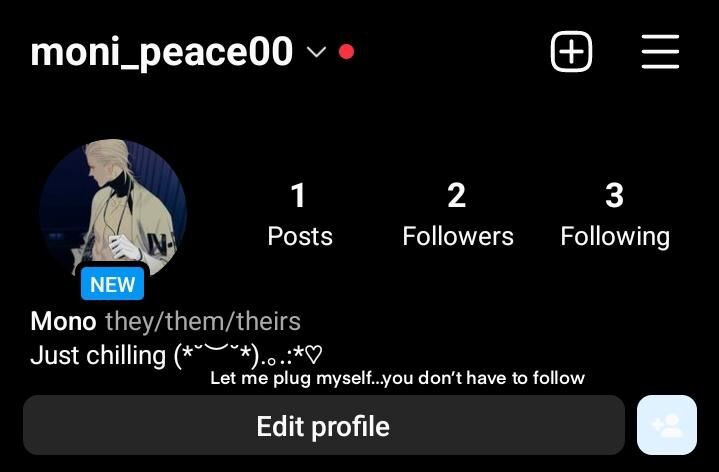Open the Following list
719x472 pixels.
[614, 214]
